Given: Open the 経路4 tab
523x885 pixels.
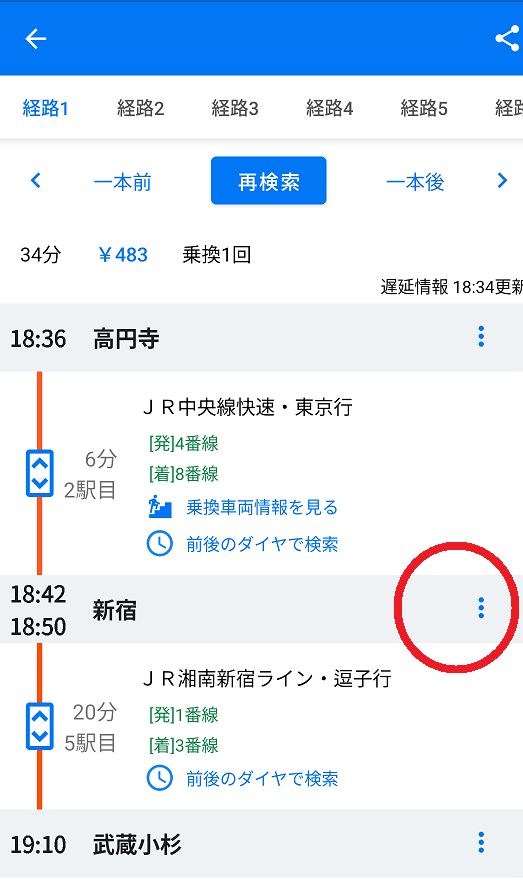Looking at the screenshot, I should point(329,108).
